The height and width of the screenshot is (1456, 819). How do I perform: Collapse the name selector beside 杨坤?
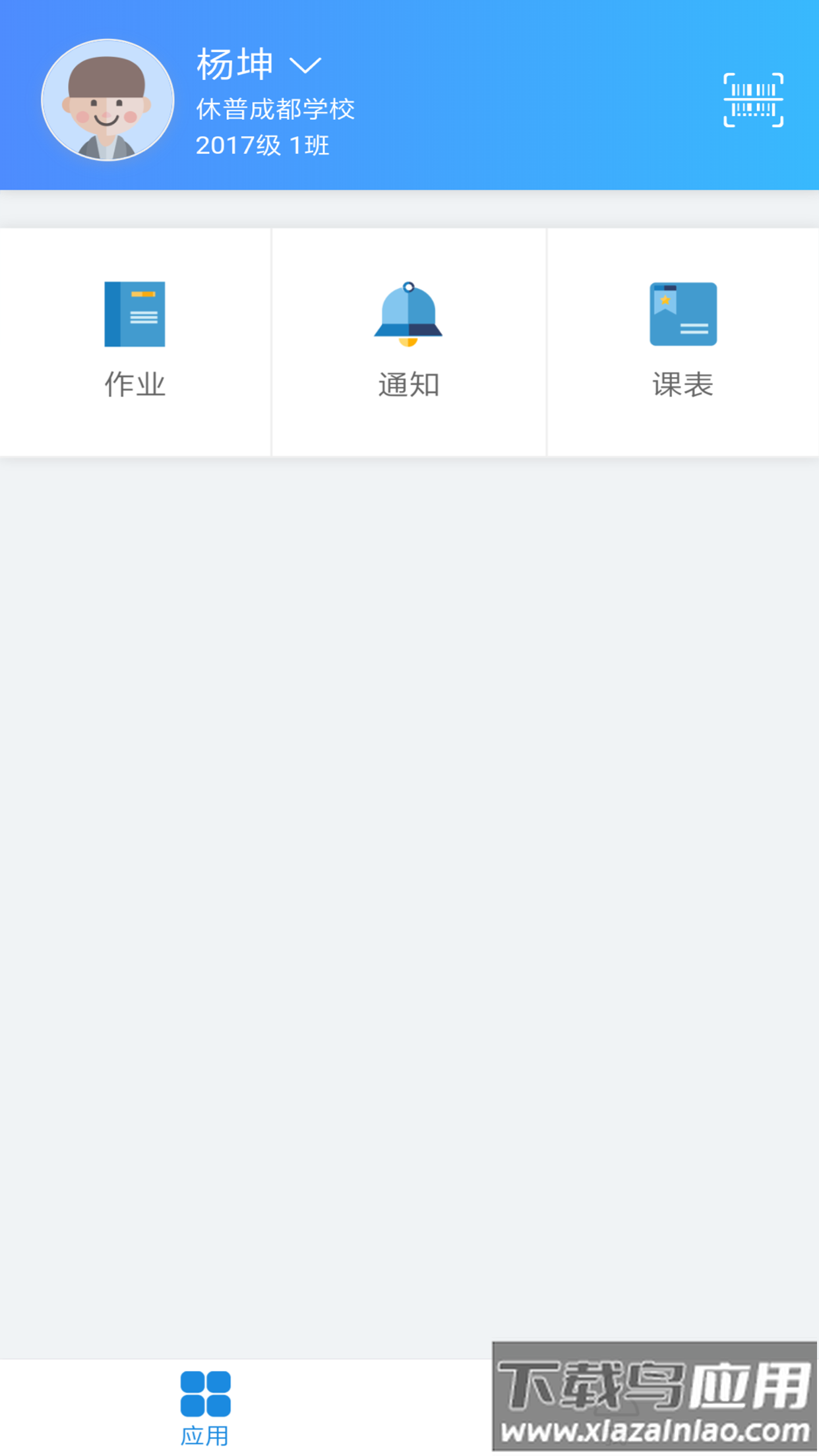306,65
